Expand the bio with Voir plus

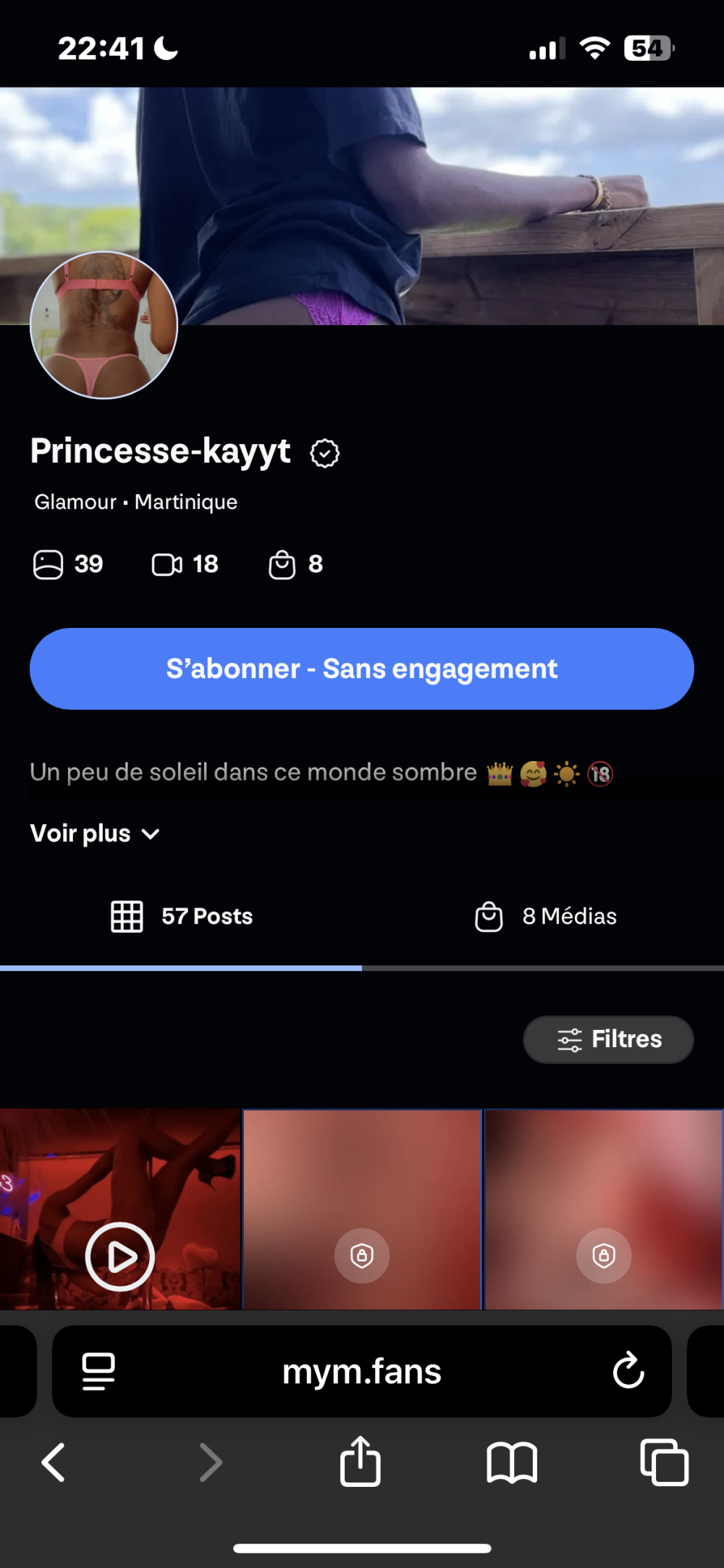(x=95, y=834)
